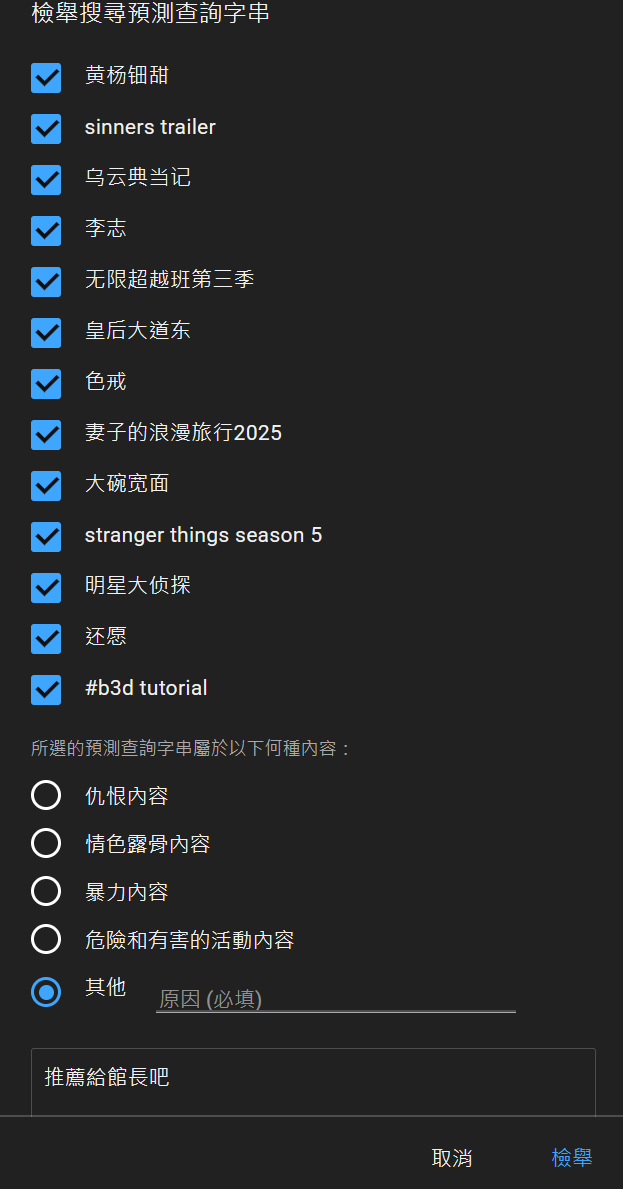Untick the 明星大侦探 checkbox
Image resolution: width=623 pixels, height=1189 pixels.
[x=46, y=588]
